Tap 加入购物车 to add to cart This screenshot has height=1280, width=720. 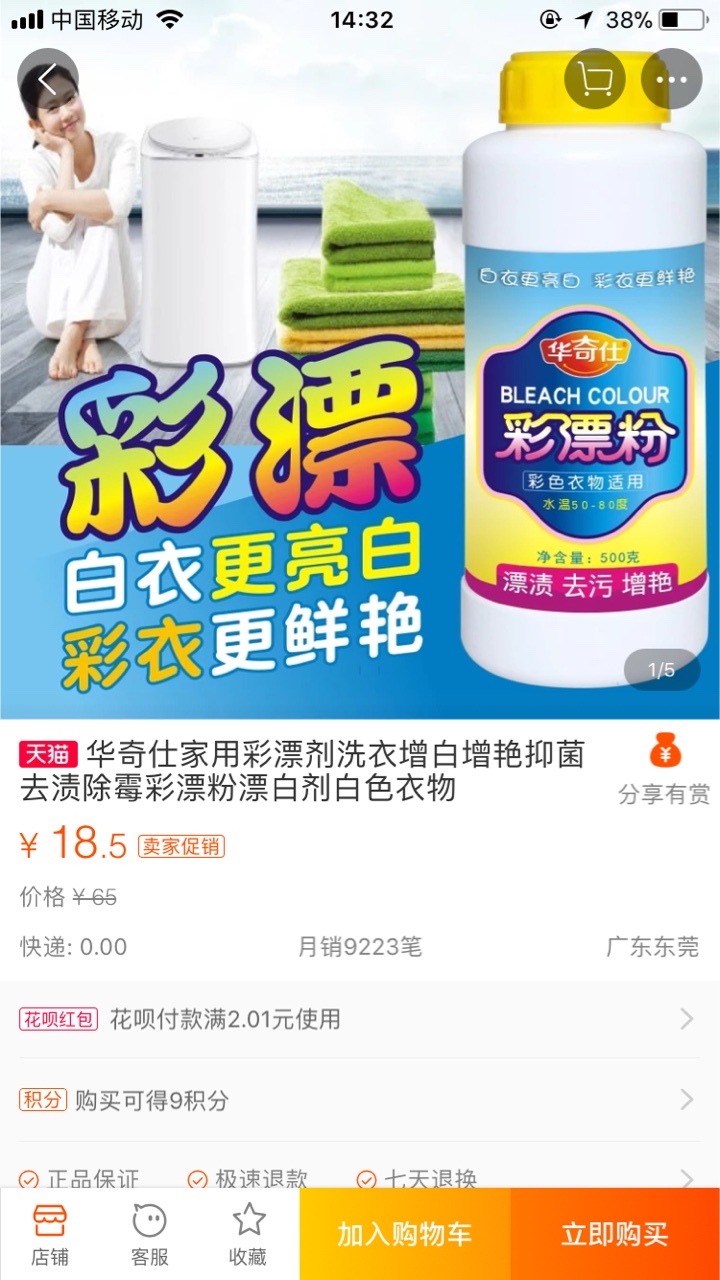pos(405,1234)
